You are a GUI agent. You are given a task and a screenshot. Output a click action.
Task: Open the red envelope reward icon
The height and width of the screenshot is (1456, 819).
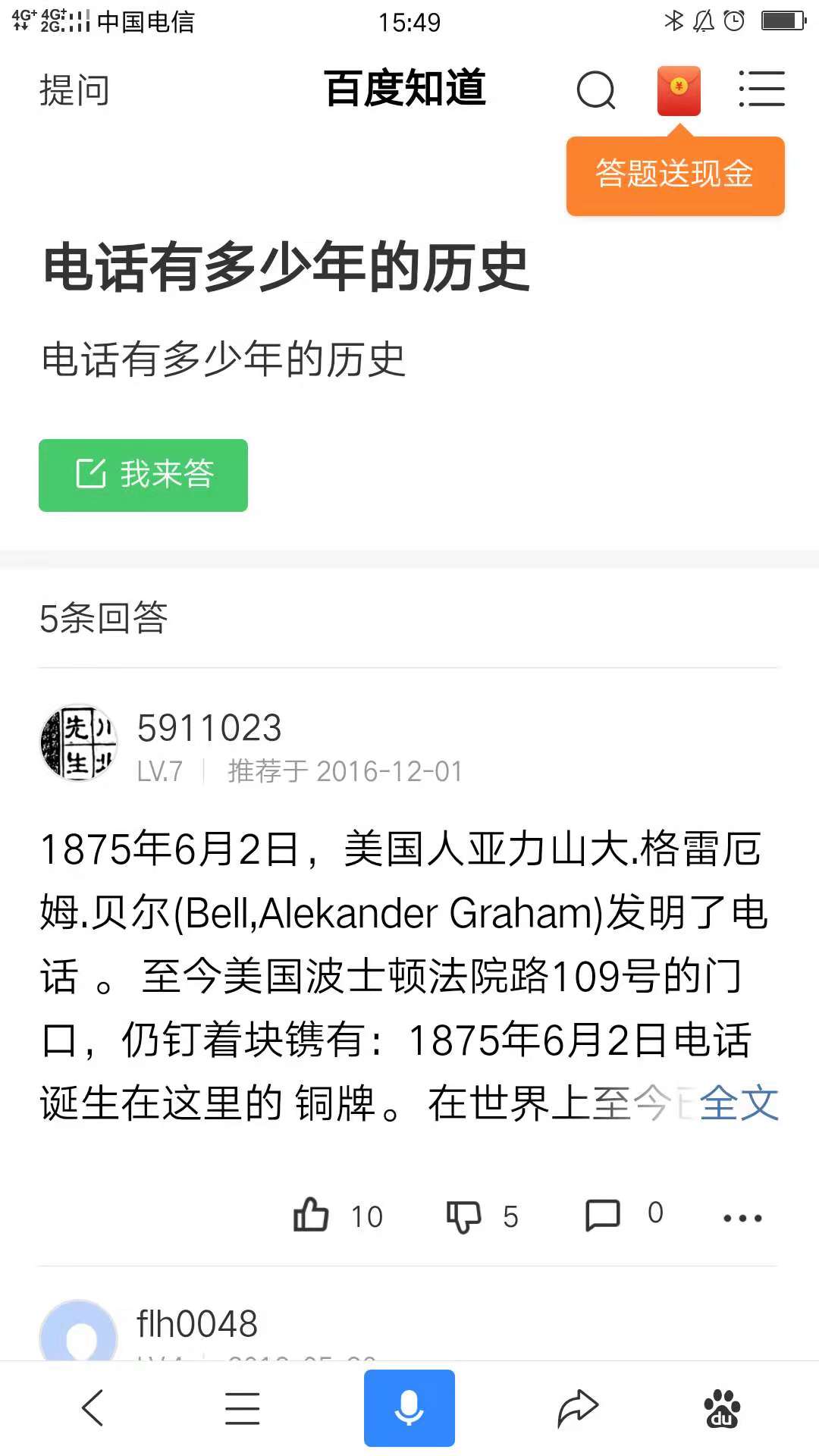[x=679, y=90]
